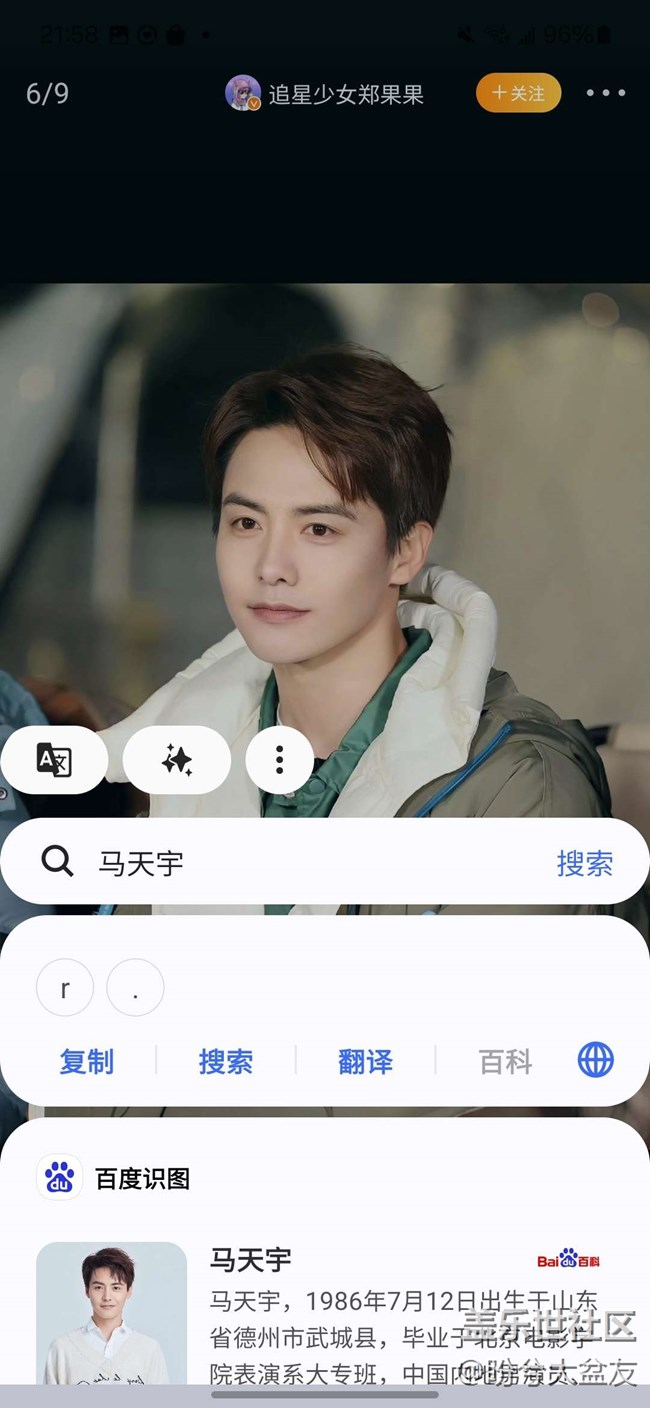650x1408 pixels.
Task: Tap the 马天宇 search field
Action: [300, 862]
